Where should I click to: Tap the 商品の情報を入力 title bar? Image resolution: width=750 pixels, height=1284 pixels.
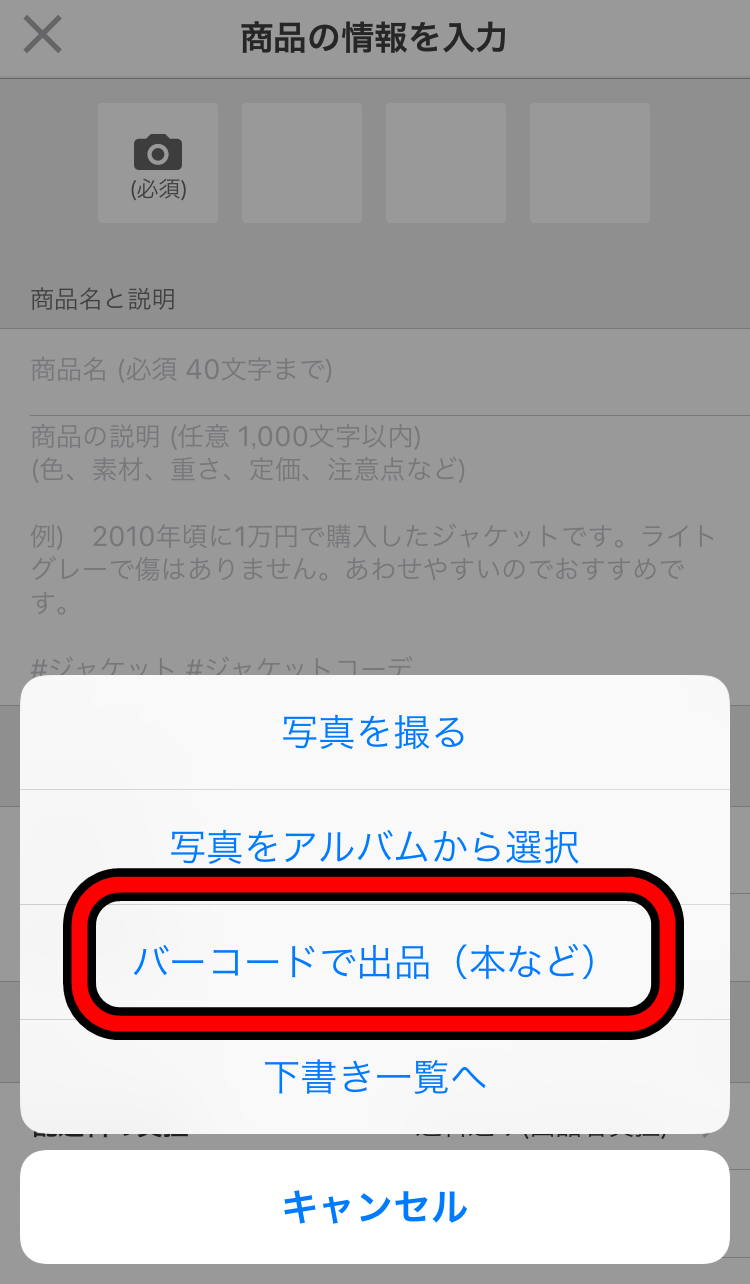pyautogui.click(x=375, y=38)
